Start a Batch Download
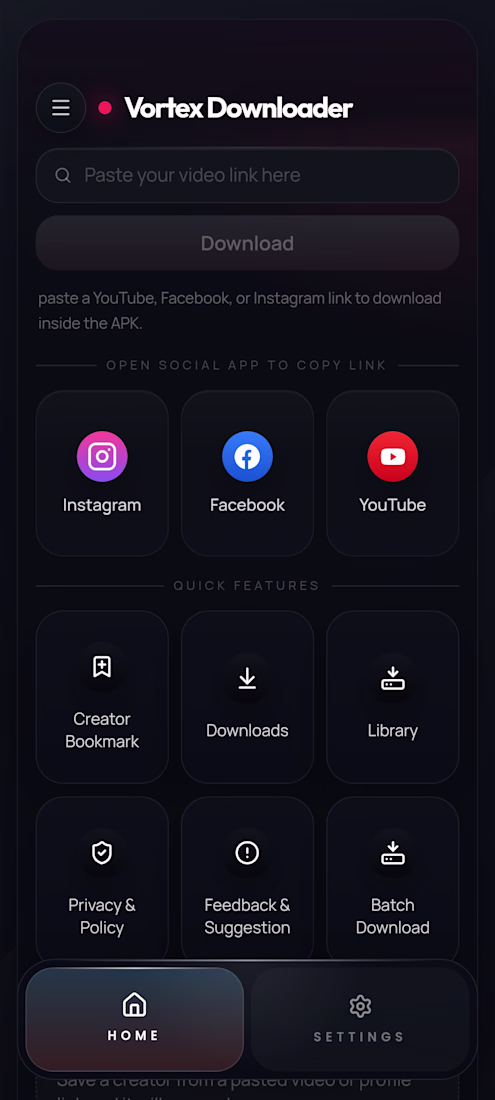This screenshot has height=1100, width=495. (393, 880)
